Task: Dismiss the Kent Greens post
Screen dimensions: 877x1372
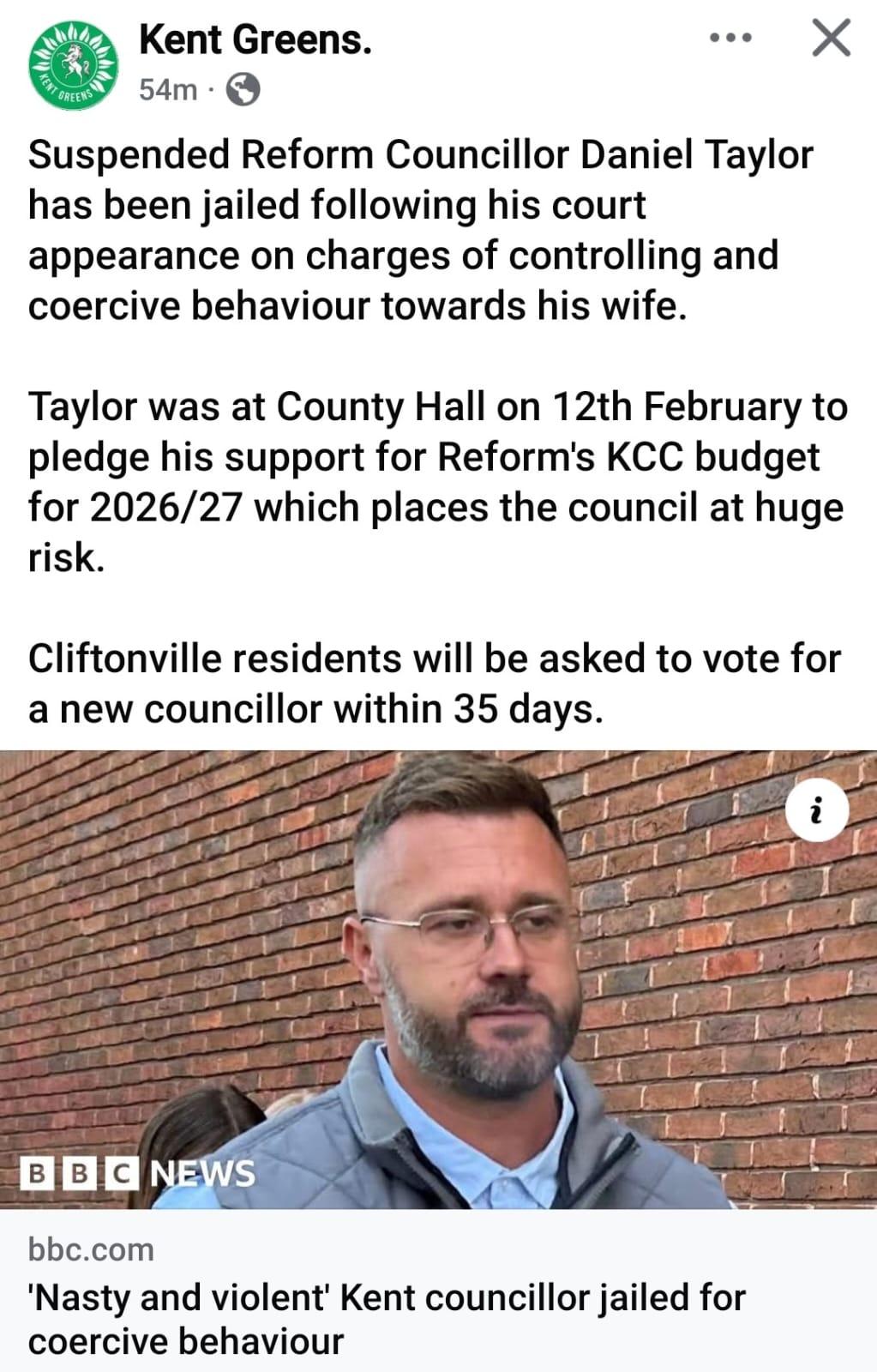Action: (831, 39)
